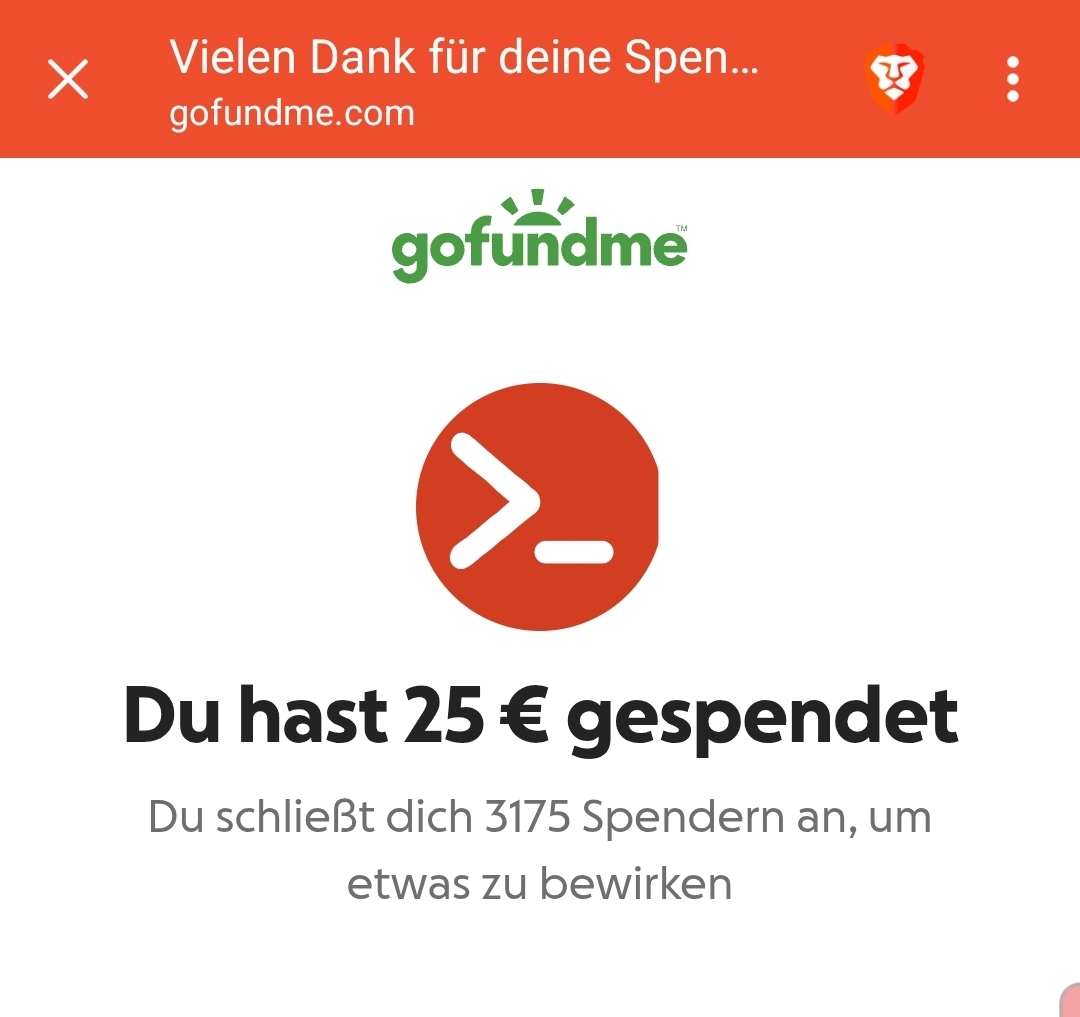This screenshot has width=1080, height=1017.
Task: Close the GoFundMe custom tab
Action: coord(68,79)
